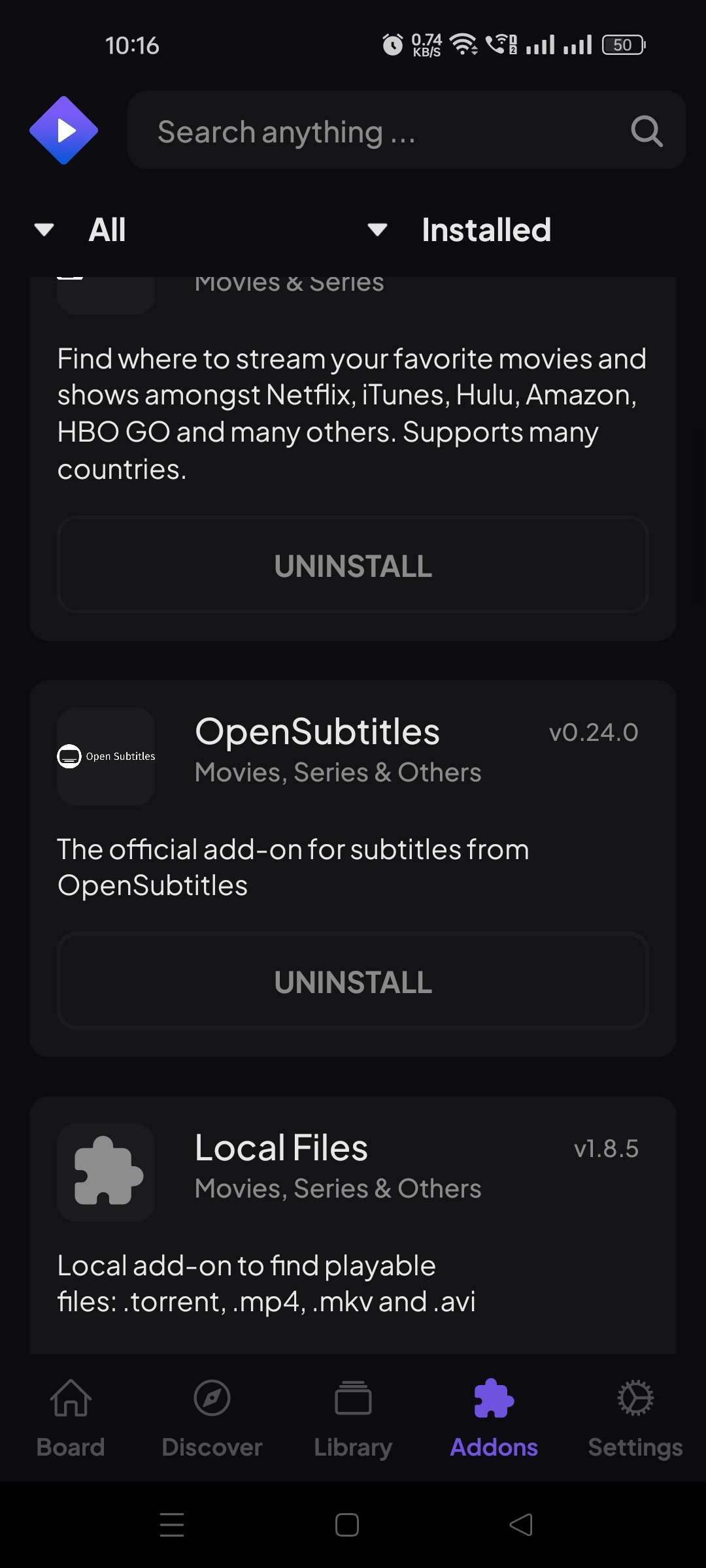Viewport: 706px width, 1568px height.
Task: Tap the OpenSubtitles addon logo
Action: [105, 755]
